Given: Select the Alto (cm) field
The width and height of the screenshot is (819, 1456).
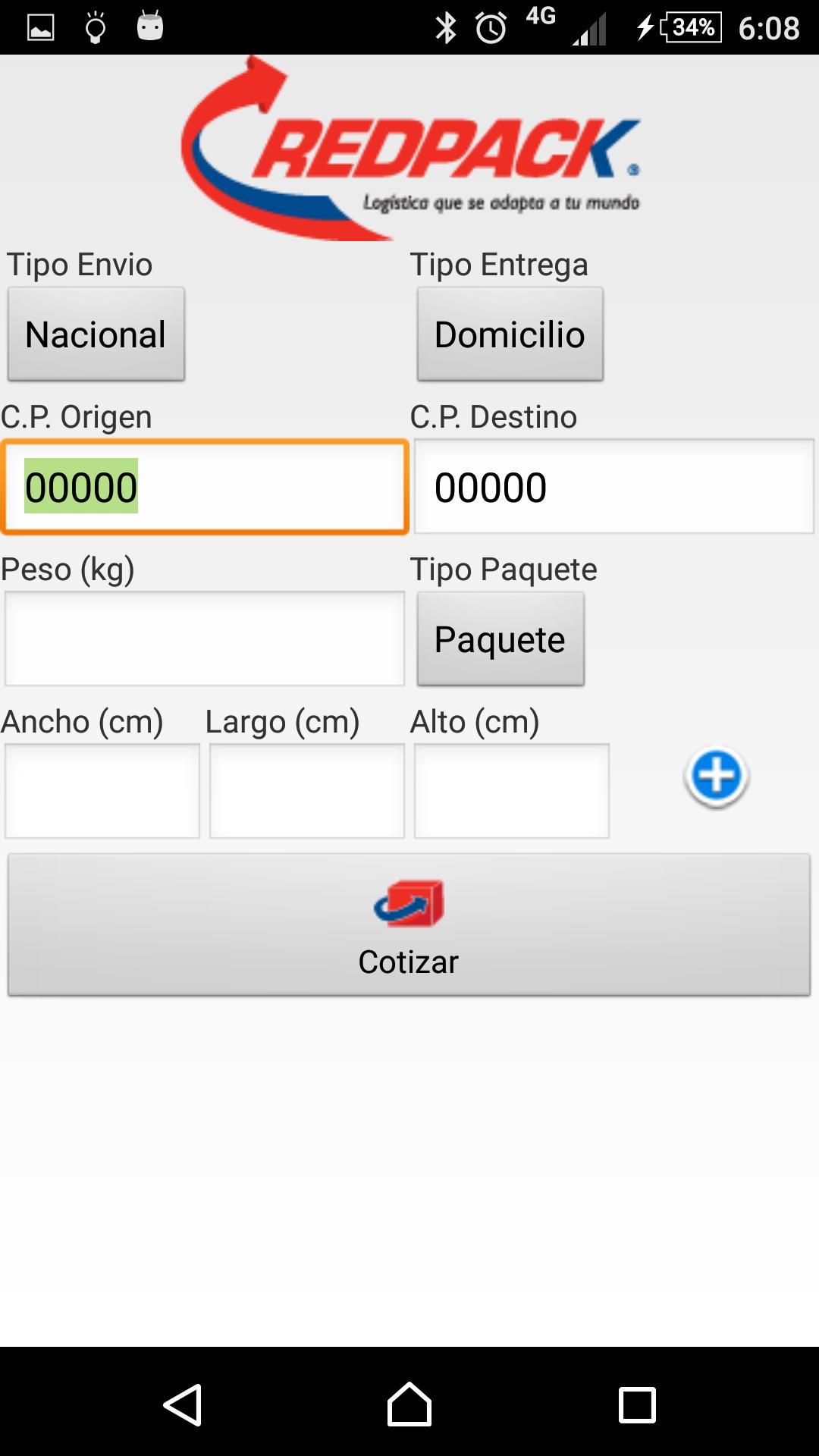Looking at the screenshot, I should (x=511, y=791).
